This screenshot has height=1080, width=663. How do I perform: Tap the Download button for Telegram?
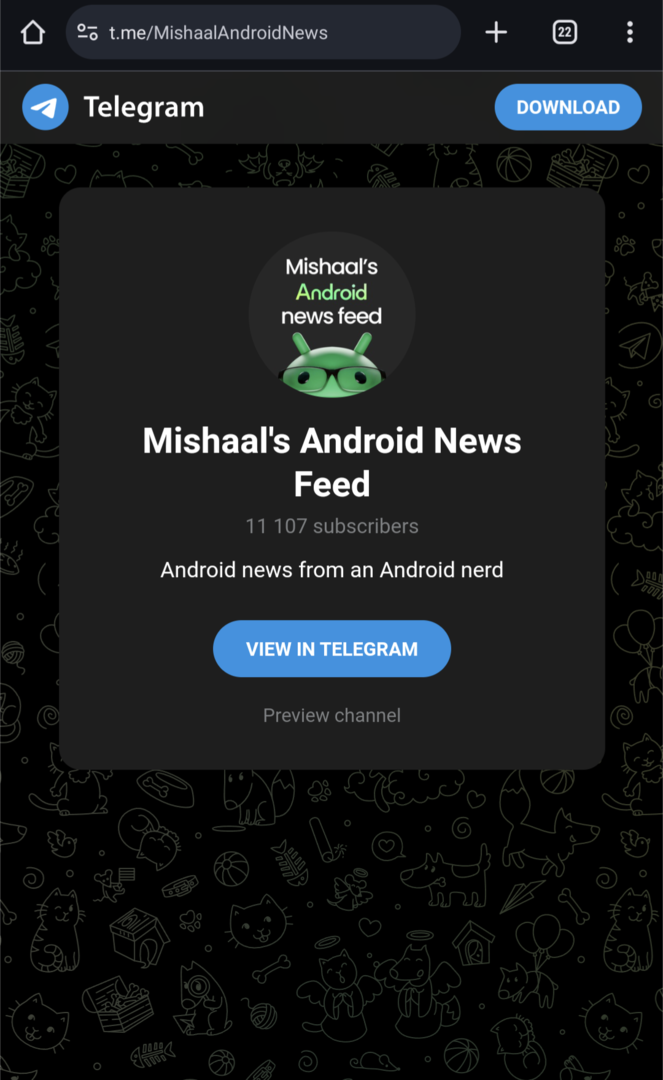567,107
